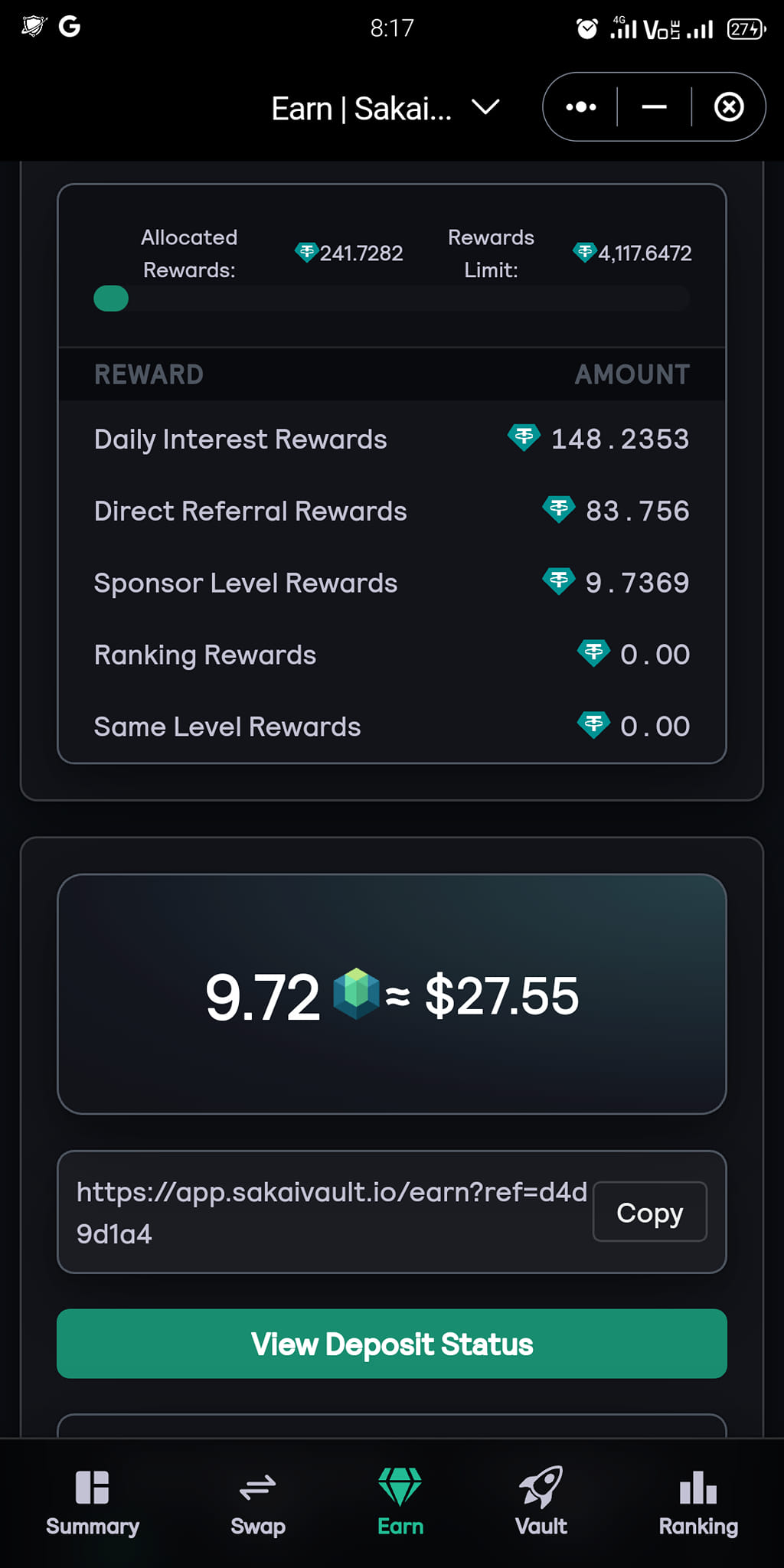
Task: Switch to the Summary tab
Action: [93, 1503]
